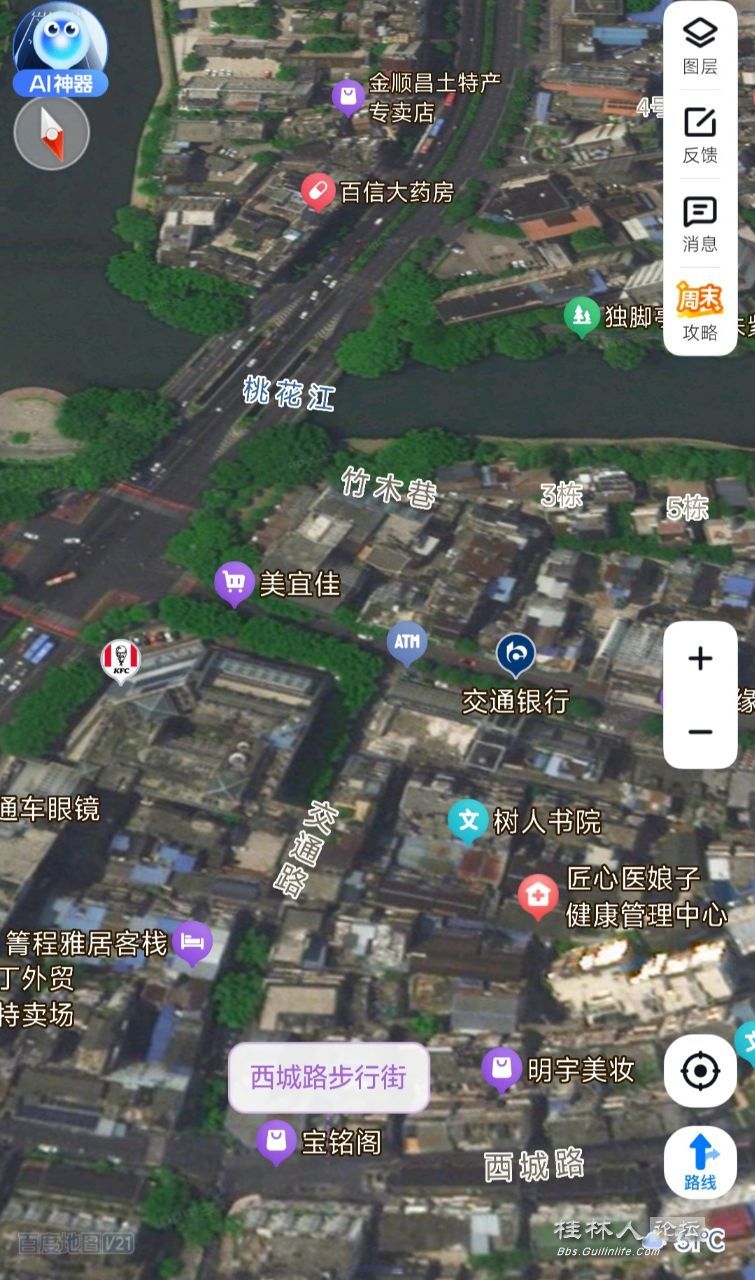Select the 明宇美妆 shop marker
This screenshot has height=1280, width=755.
click(501, 1068)
